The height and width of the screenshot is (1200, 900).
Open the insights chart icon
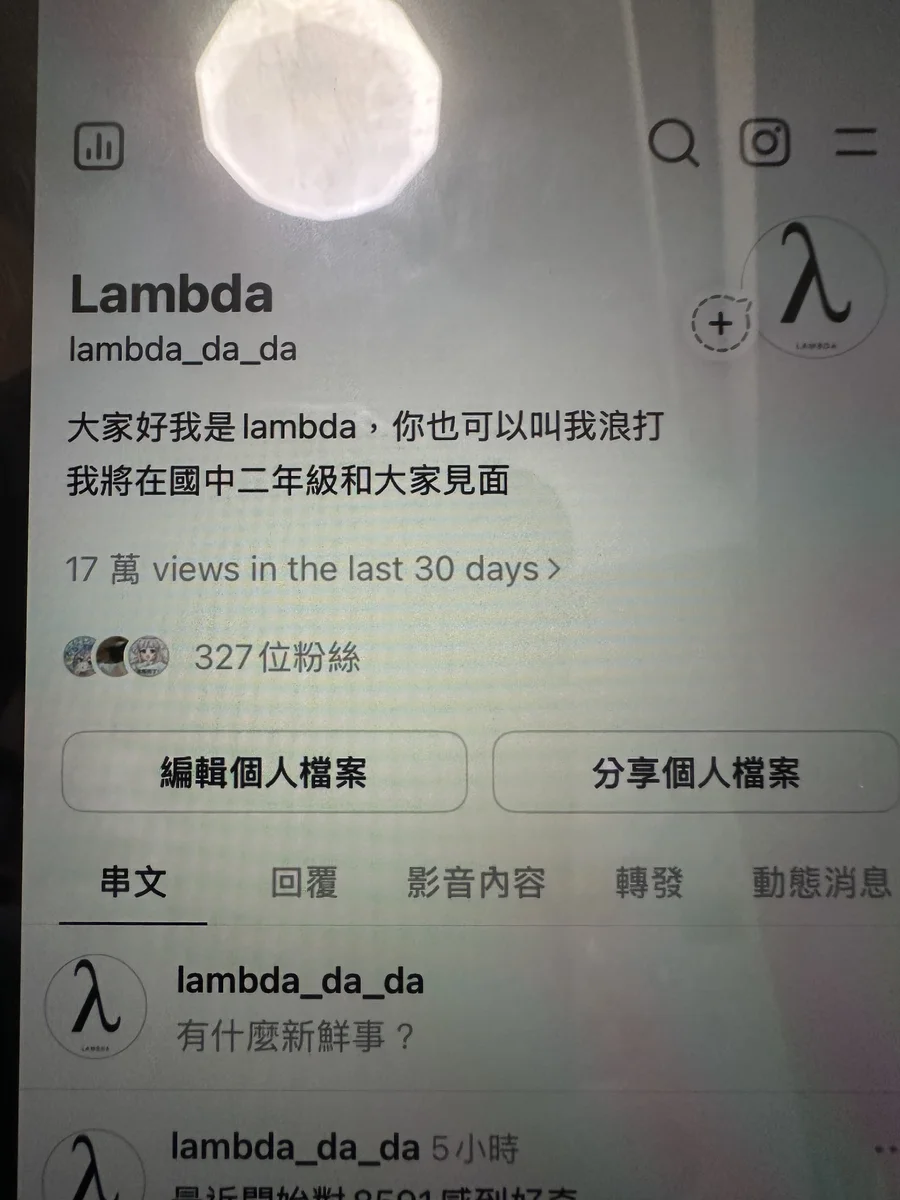[99, 147]
